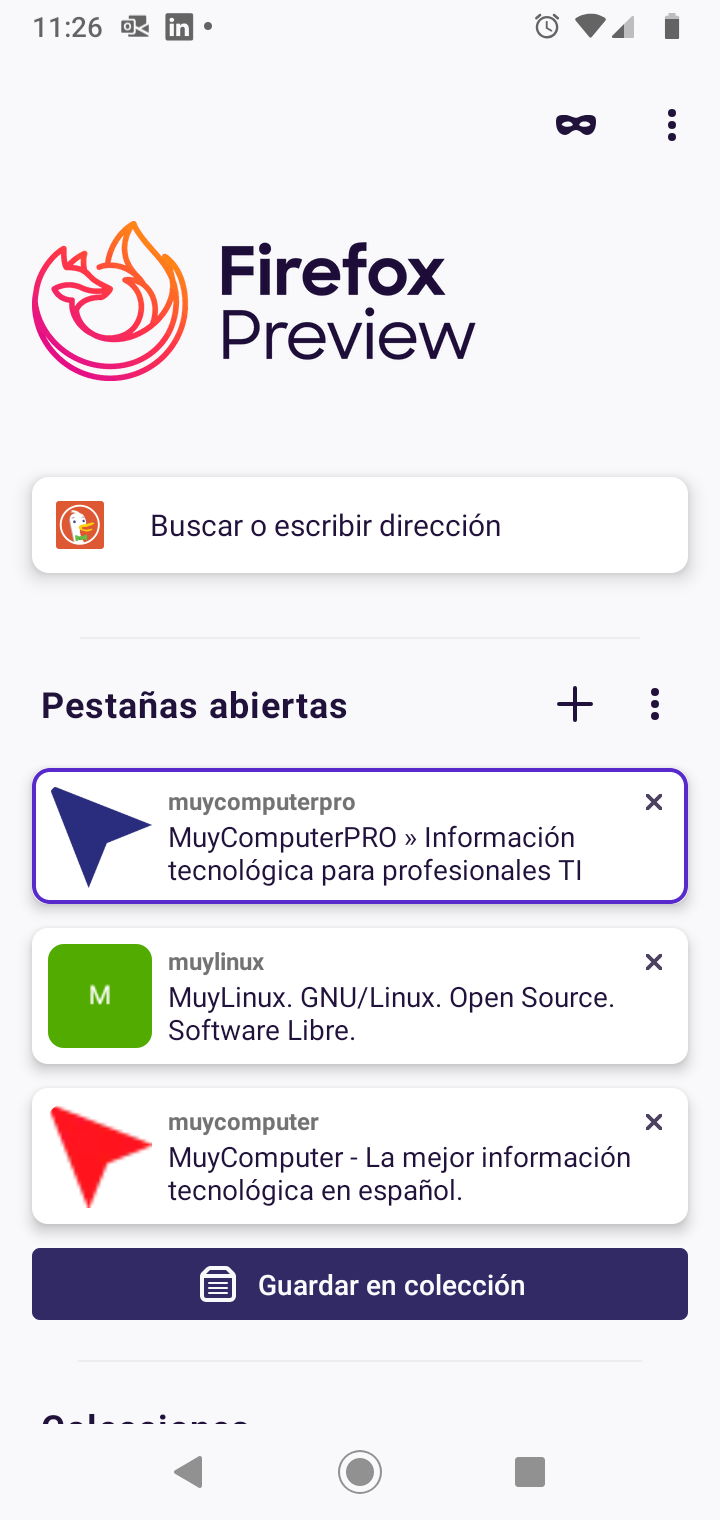The image size is (720, 1520).
Task: Close the muycomputer tab
Action: [654, 1122]
